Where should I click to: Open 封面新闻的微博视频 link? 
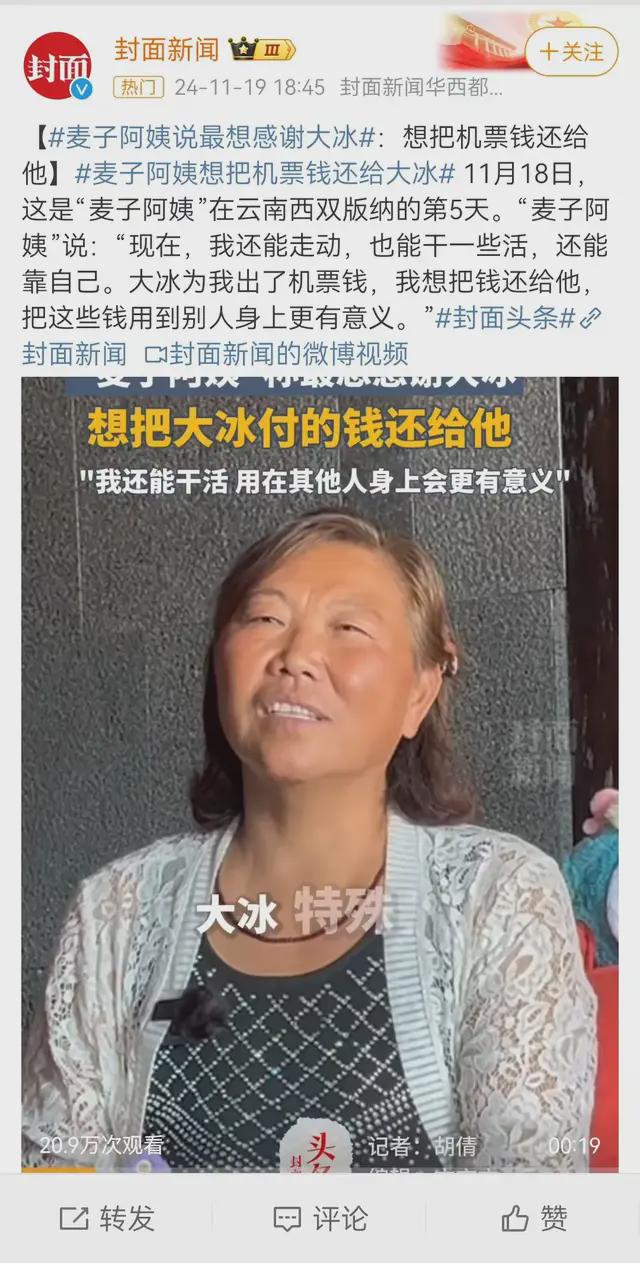click(x=277, y=353)
